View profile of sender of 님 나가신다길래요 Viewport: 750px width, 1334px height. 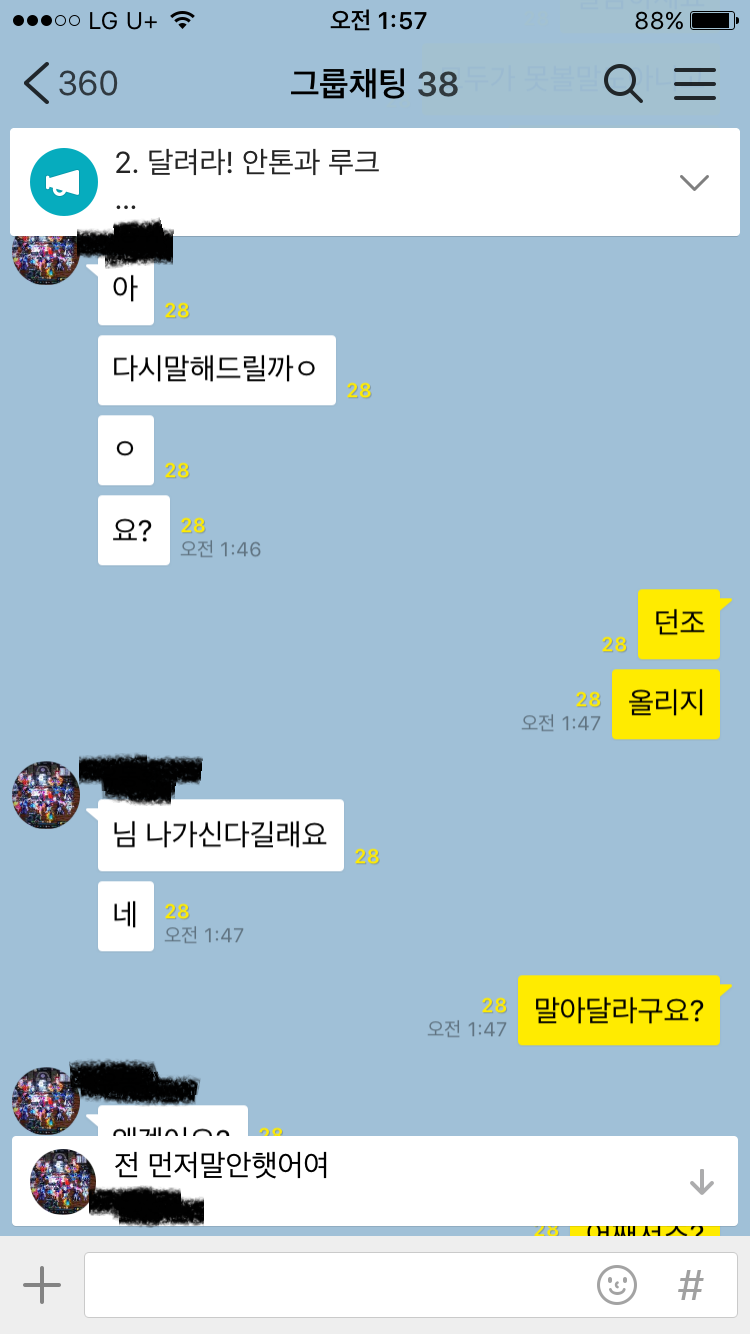click(x=45, y=795)
